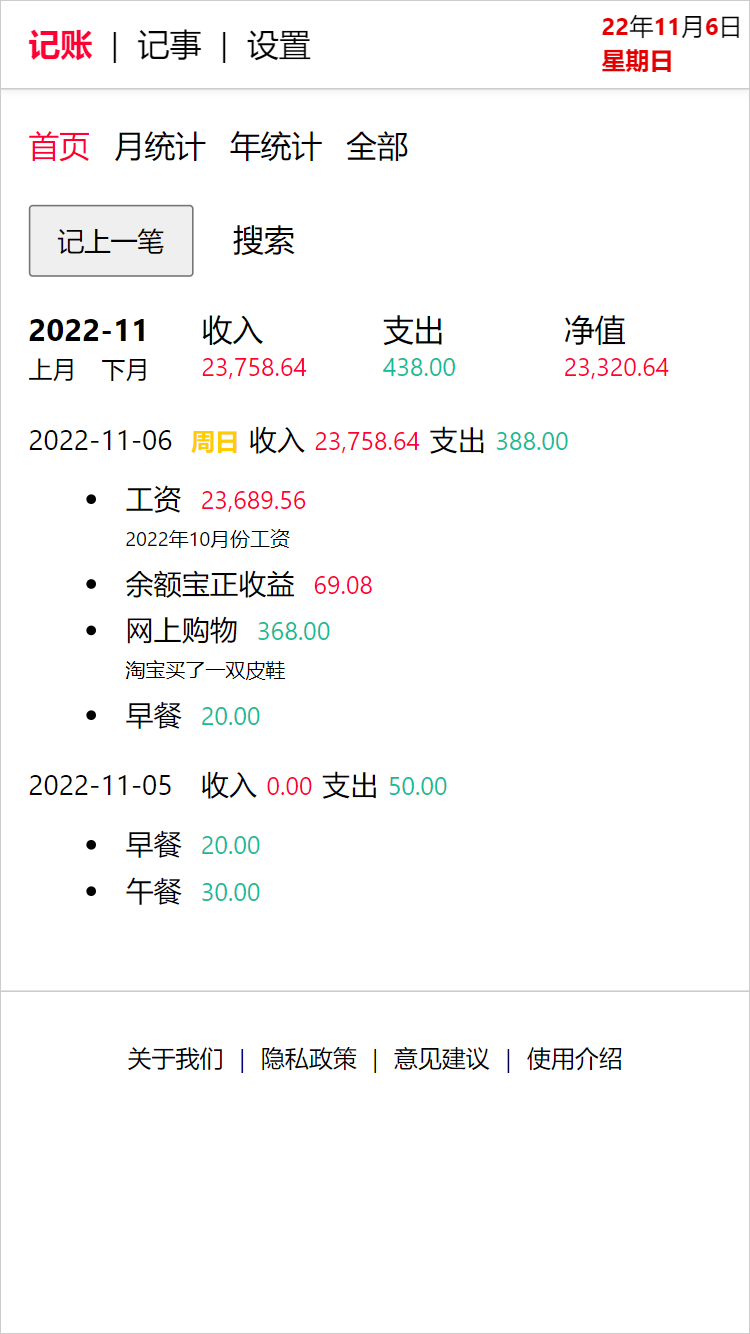Switch to the 年统计 yearly statistics tab
The height and width of the screenshot is (1334, 750).
[277, 146]
